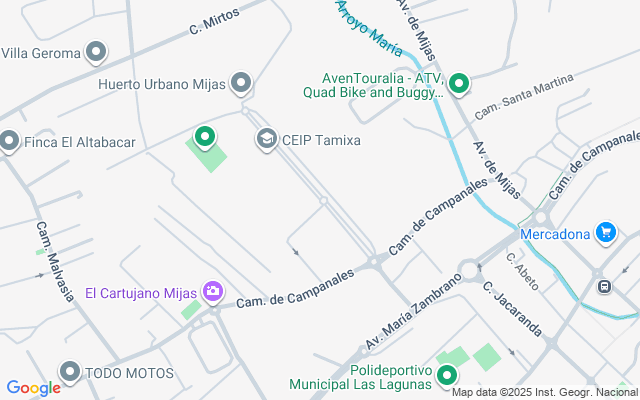Tap the AvenTouralia ATV Quad Bike marker
The height and width of the screenshot is (400, 640).
(x=459, y=84)
